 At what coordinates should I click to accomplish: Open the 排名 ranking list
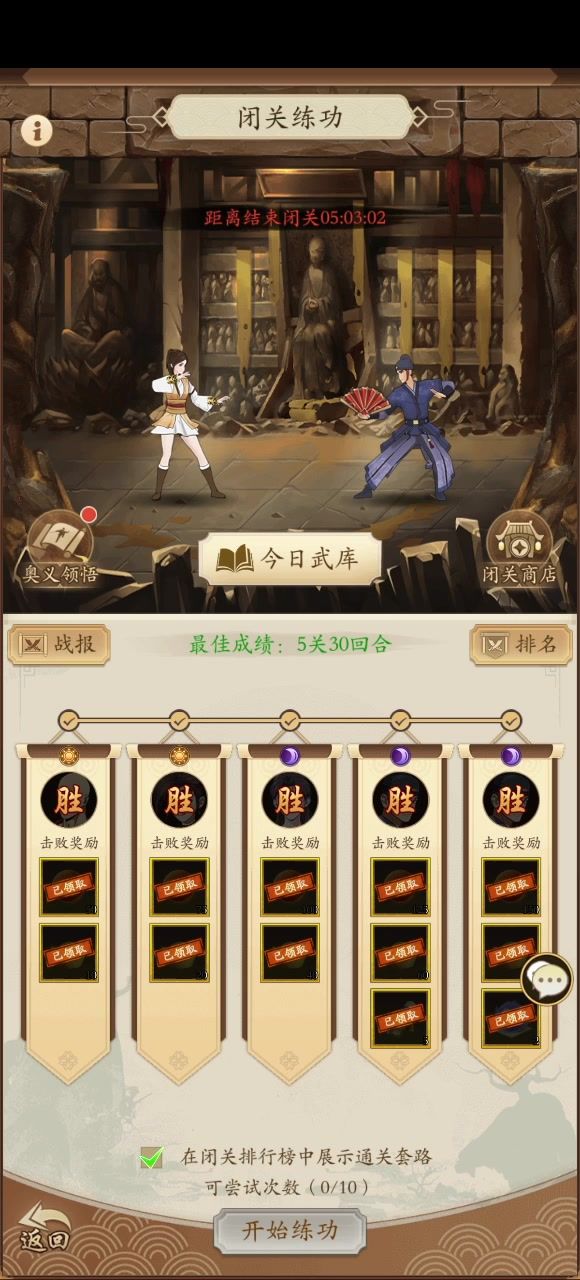[521, 644]
